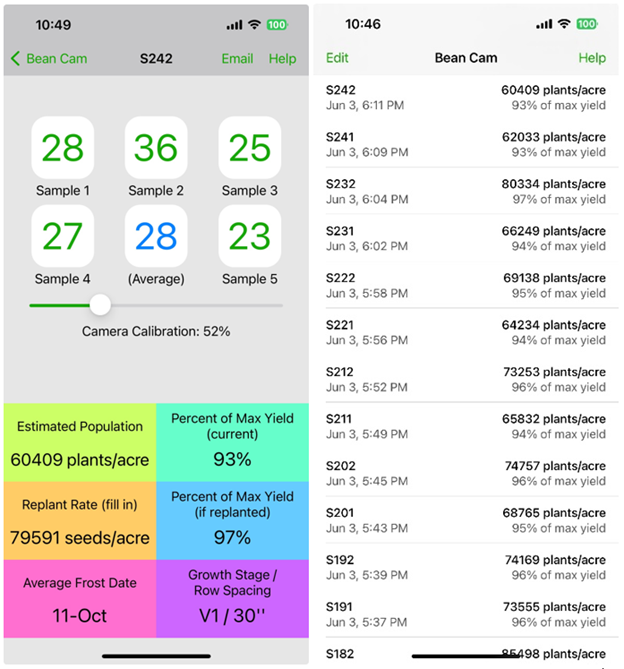The image size is (624, 669).
Task: Email the S242 results
Action: click(237, 59)
